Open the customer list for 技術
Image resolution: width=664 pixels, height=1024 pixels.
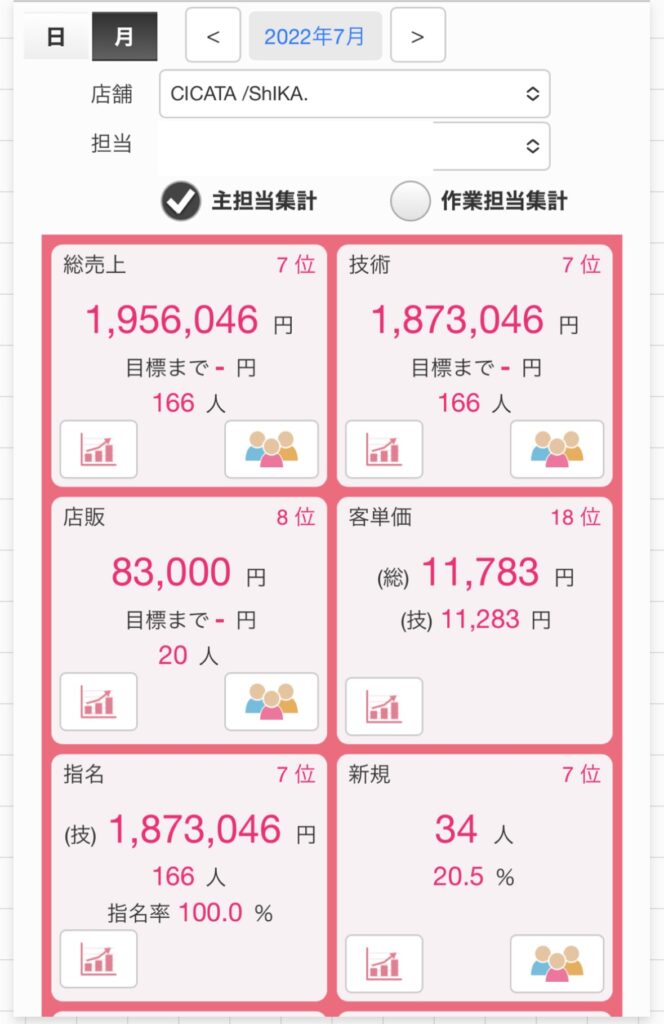[x=557, y=450]
